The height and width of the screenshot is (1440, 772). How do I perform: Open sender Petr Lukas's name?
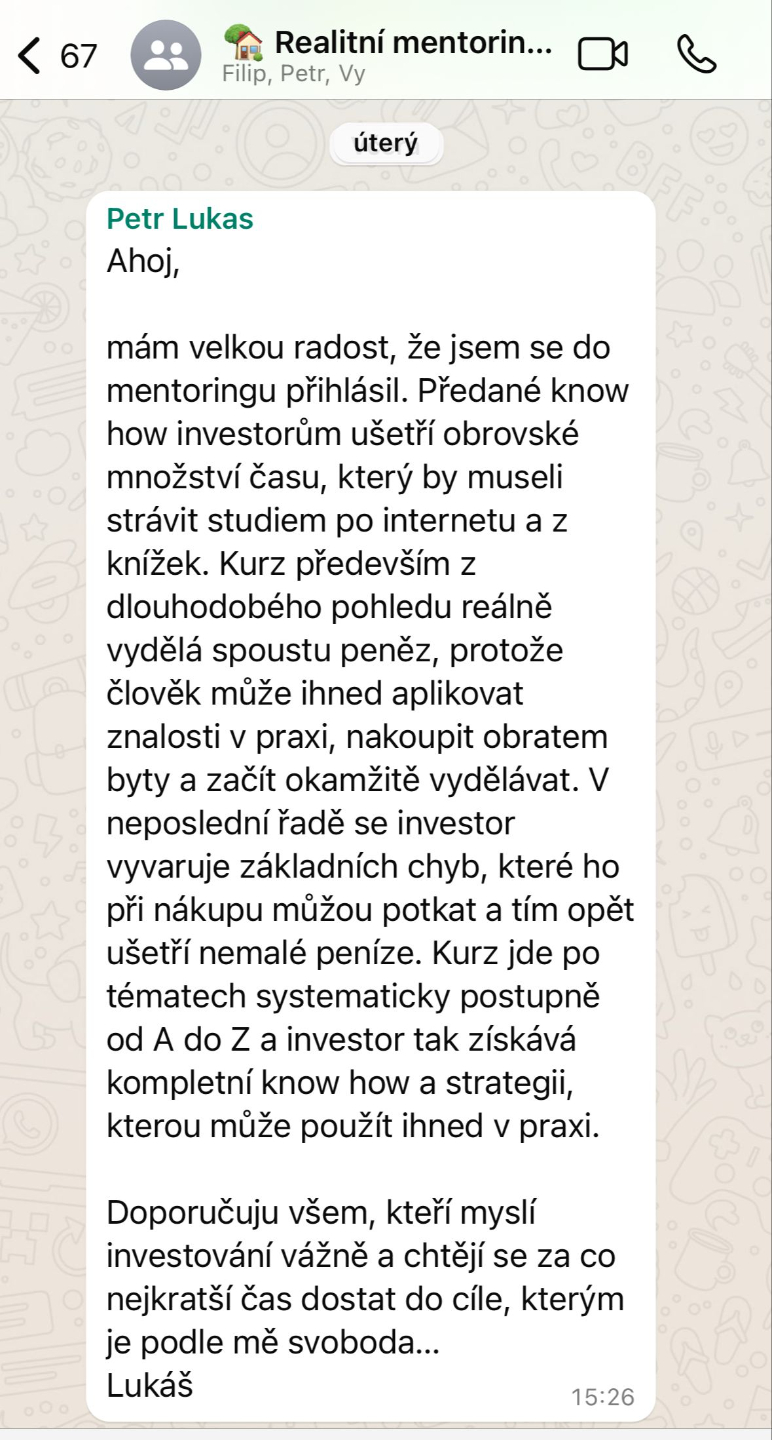coord(180,219)
